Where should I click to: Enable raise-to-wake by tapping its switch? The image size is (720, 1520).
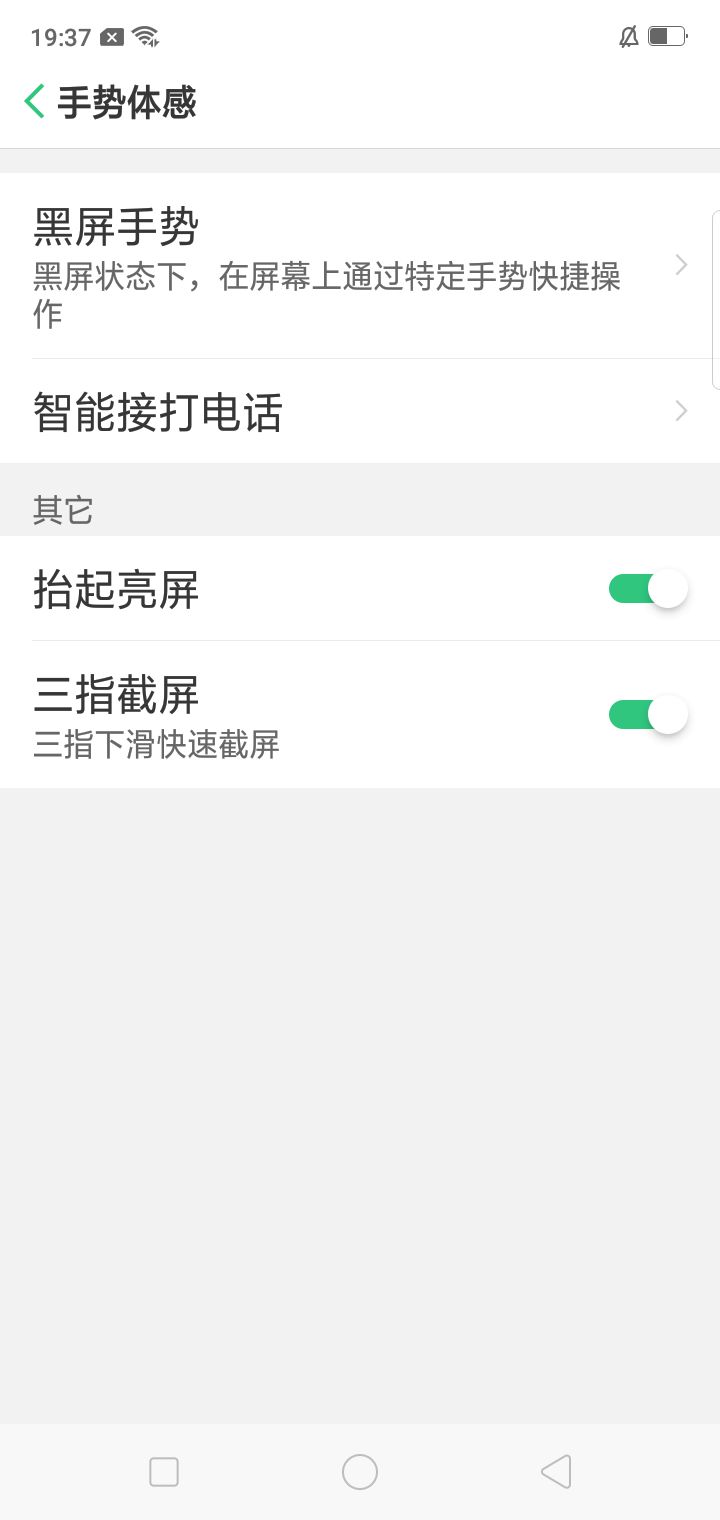[647, 589]
